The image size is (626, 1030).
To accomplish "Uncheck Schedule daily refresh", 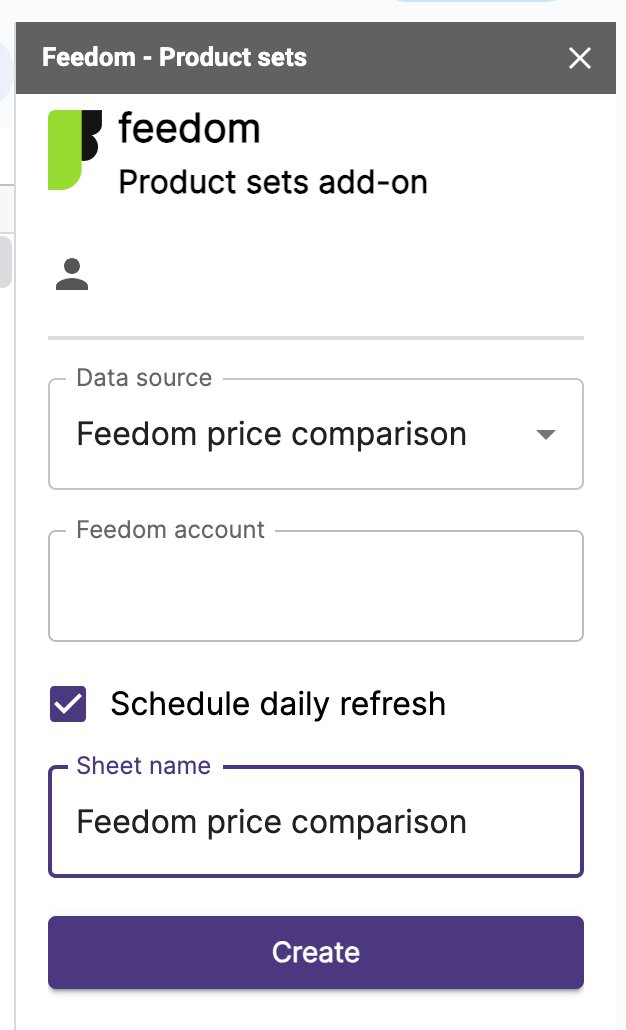I will coord(68,704).
